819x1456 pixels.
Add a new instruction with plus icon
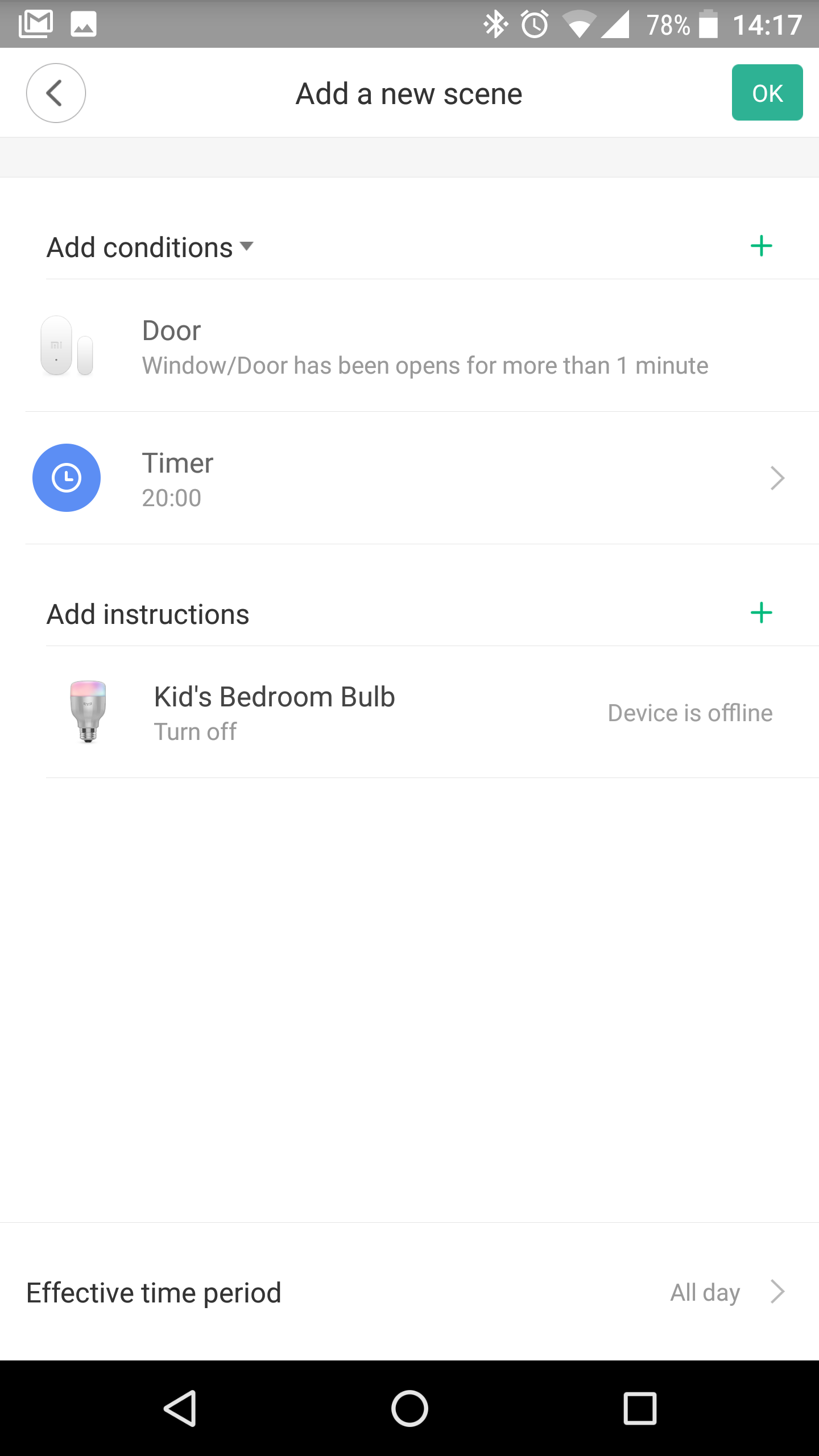[761, 613]
